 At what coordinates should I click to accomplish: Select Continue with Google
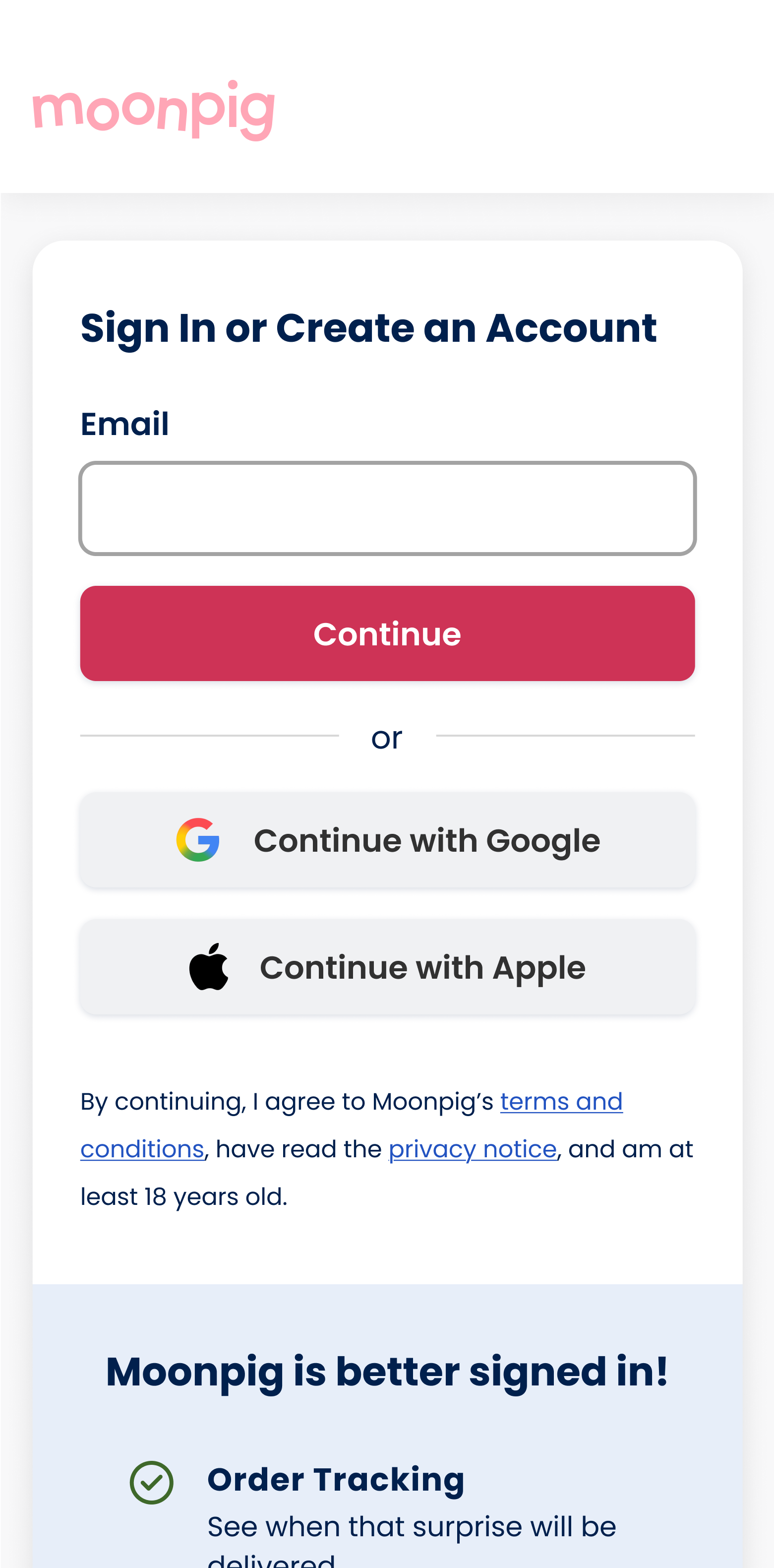(387, 840)
